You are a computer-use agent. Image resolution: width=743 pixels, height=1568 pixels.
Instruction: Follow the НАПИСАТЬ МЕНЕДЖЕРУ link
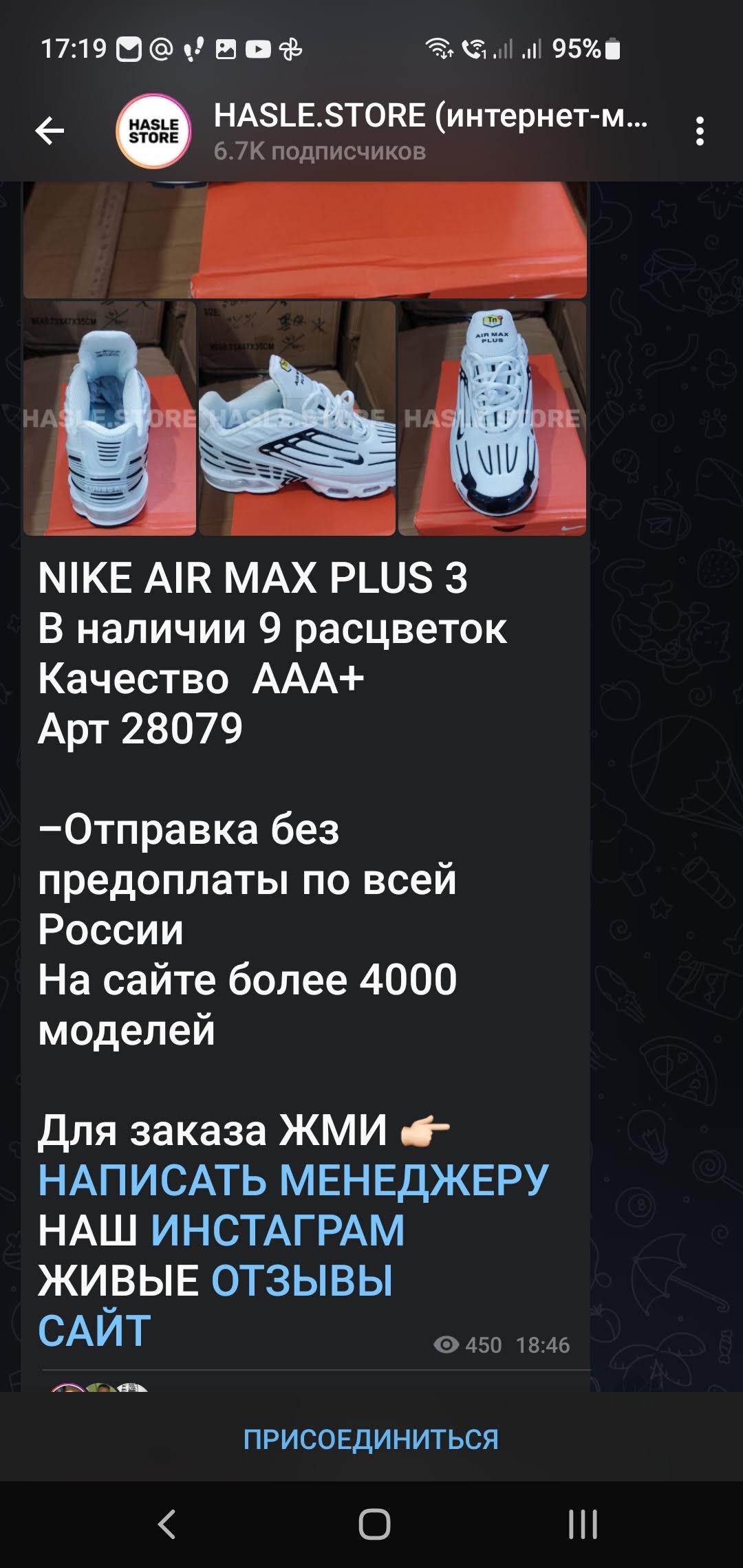coord(293,1180)
